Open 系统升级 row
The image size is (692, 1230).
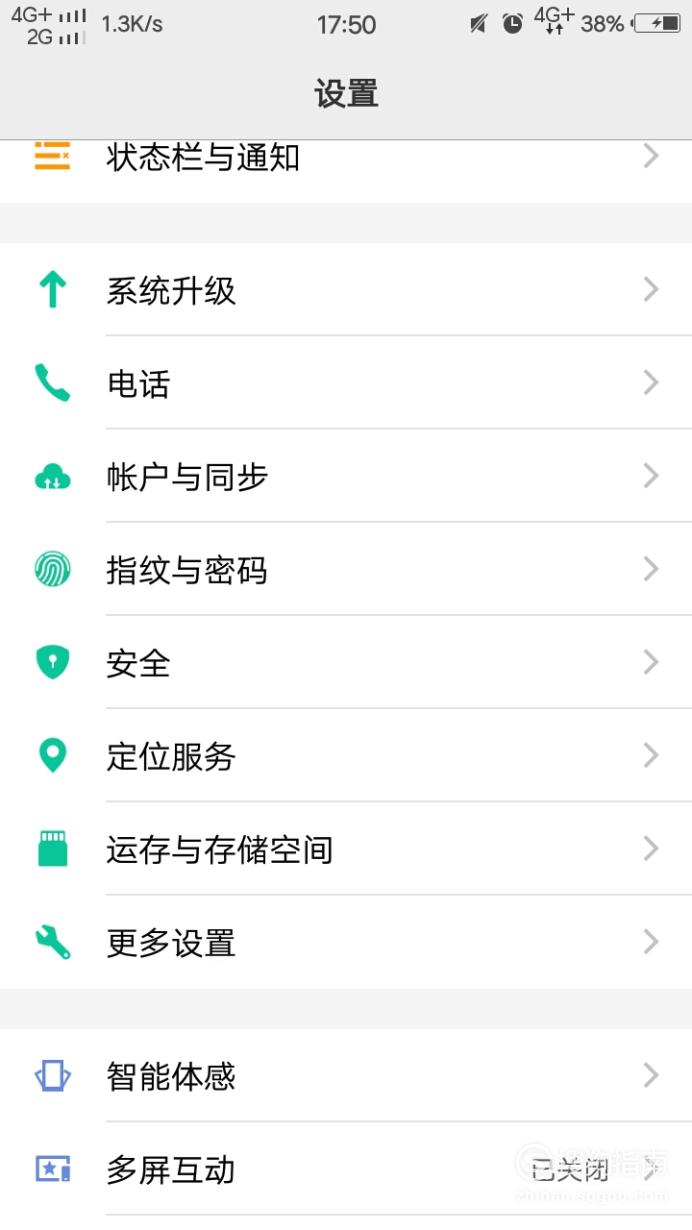[x=346, y=290]
